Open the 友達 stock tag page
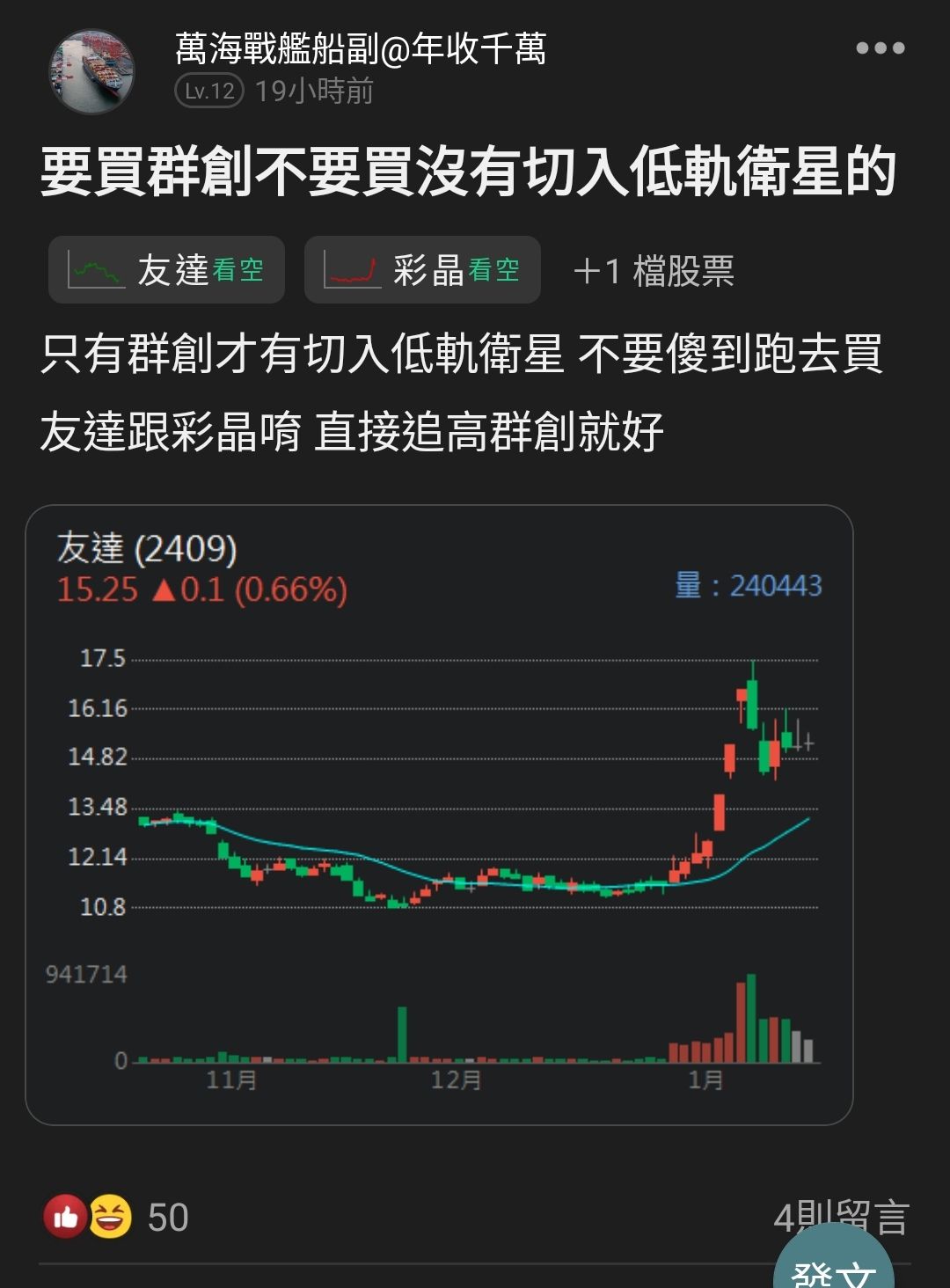This screenshot has height=1288, width=950. pyautogui.click(x=165, y=270)
